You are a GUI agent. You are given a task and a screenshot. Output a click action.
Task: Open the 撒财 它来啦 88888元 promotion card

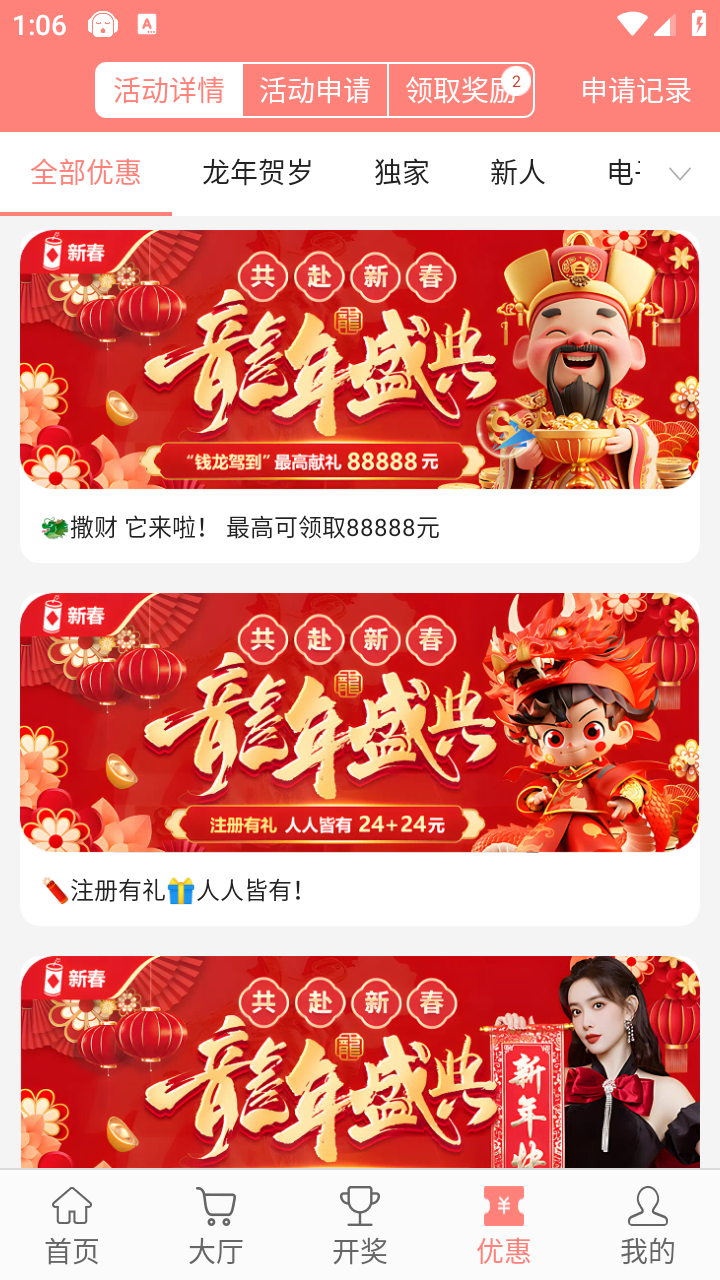click(x=360, y=396)
